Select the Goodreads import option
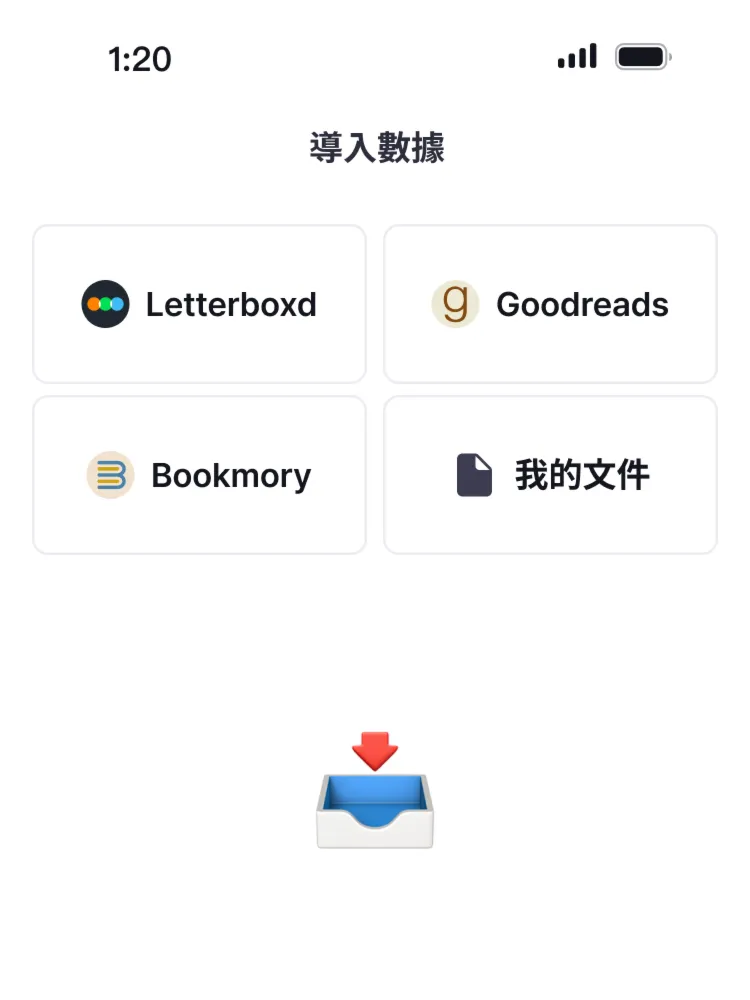This screenshot has height=1000, width=750. tap(550, 304)
